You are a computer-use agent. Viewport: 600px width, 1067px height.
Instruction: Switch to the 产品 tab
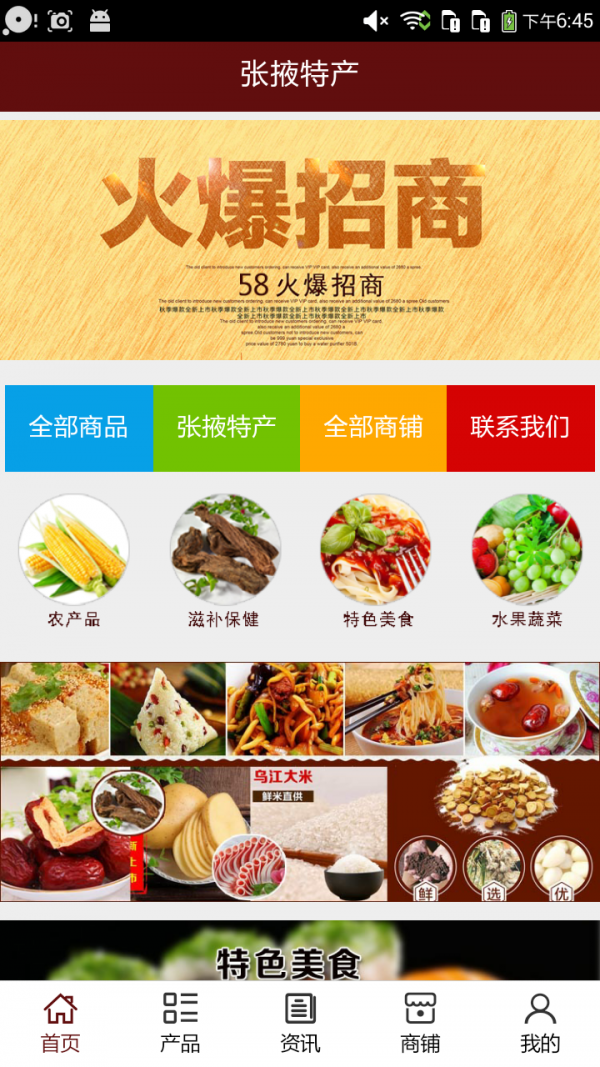click(180, 1023)
